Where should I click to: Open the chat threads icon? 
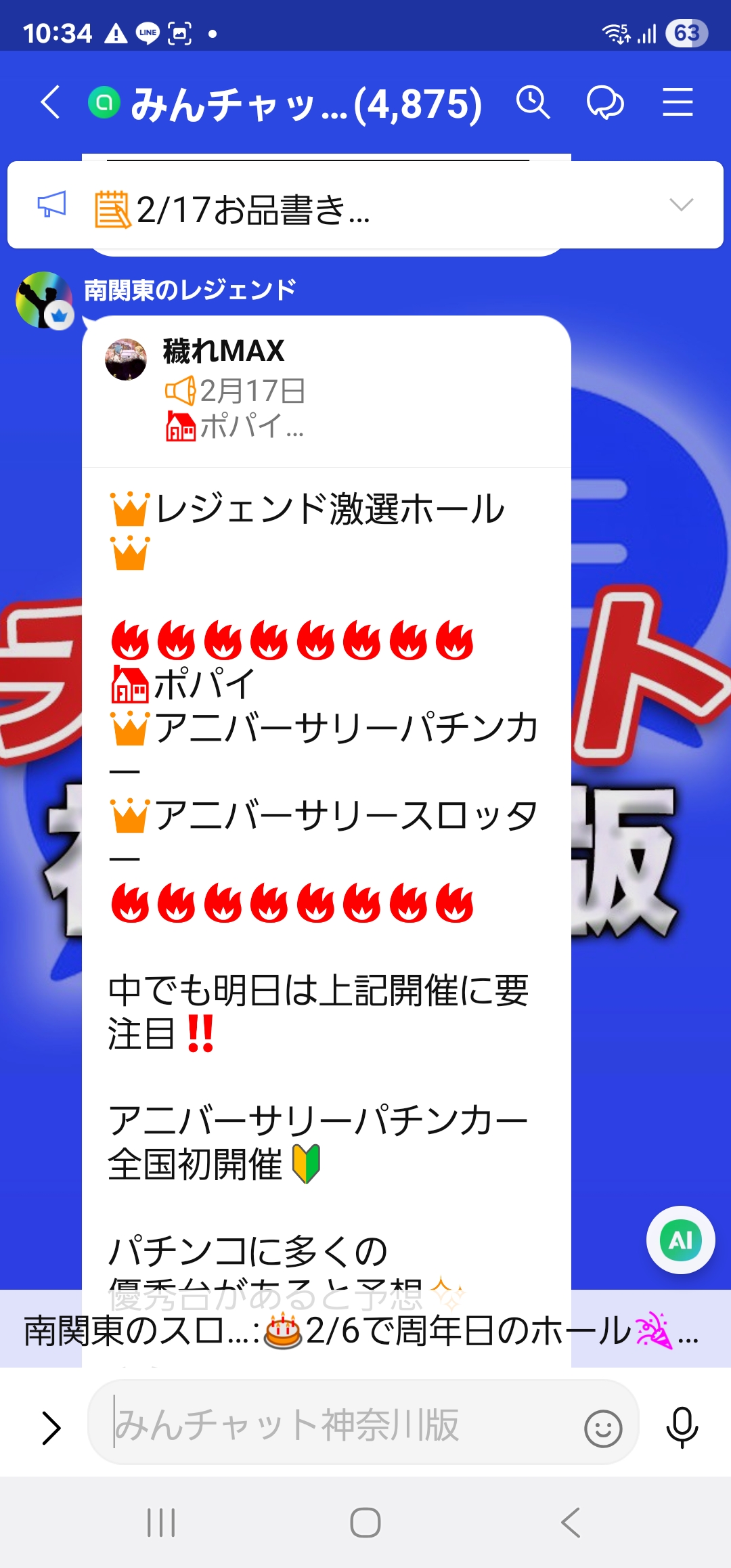(604, 103)
